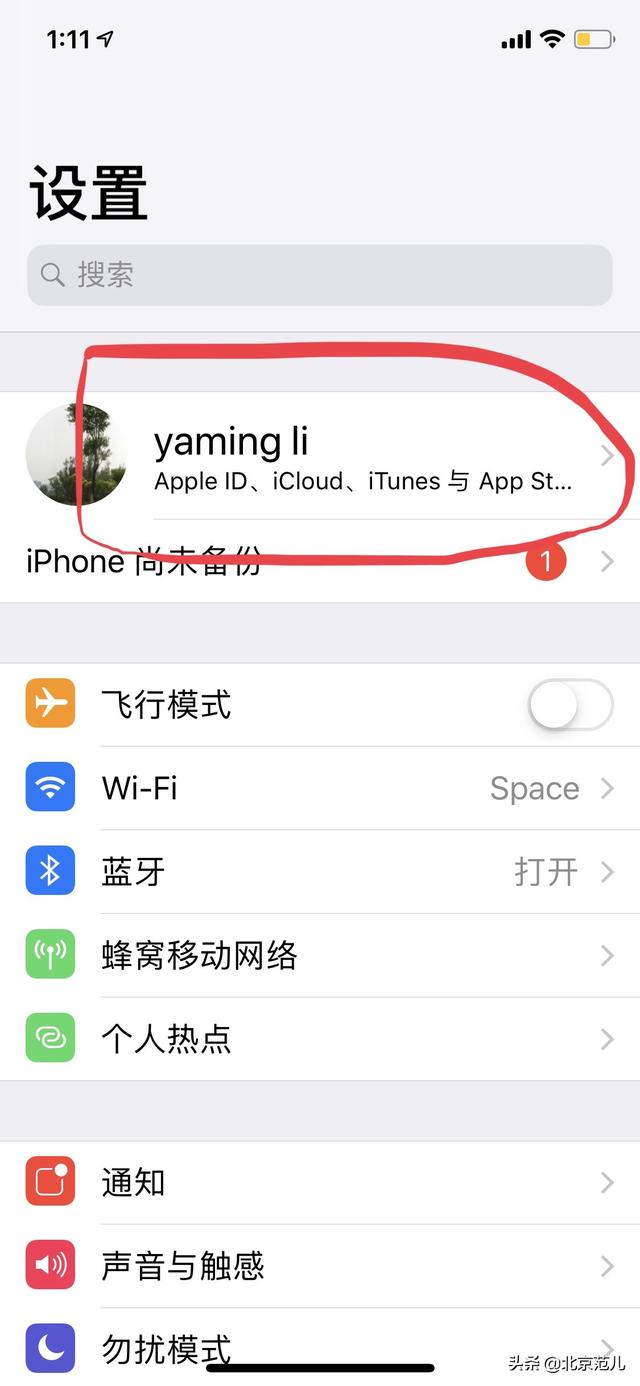Toggle the 飞行模式 airplane mode switch
The height and width of the screenshot is (1386, 640).
point(569,706)
